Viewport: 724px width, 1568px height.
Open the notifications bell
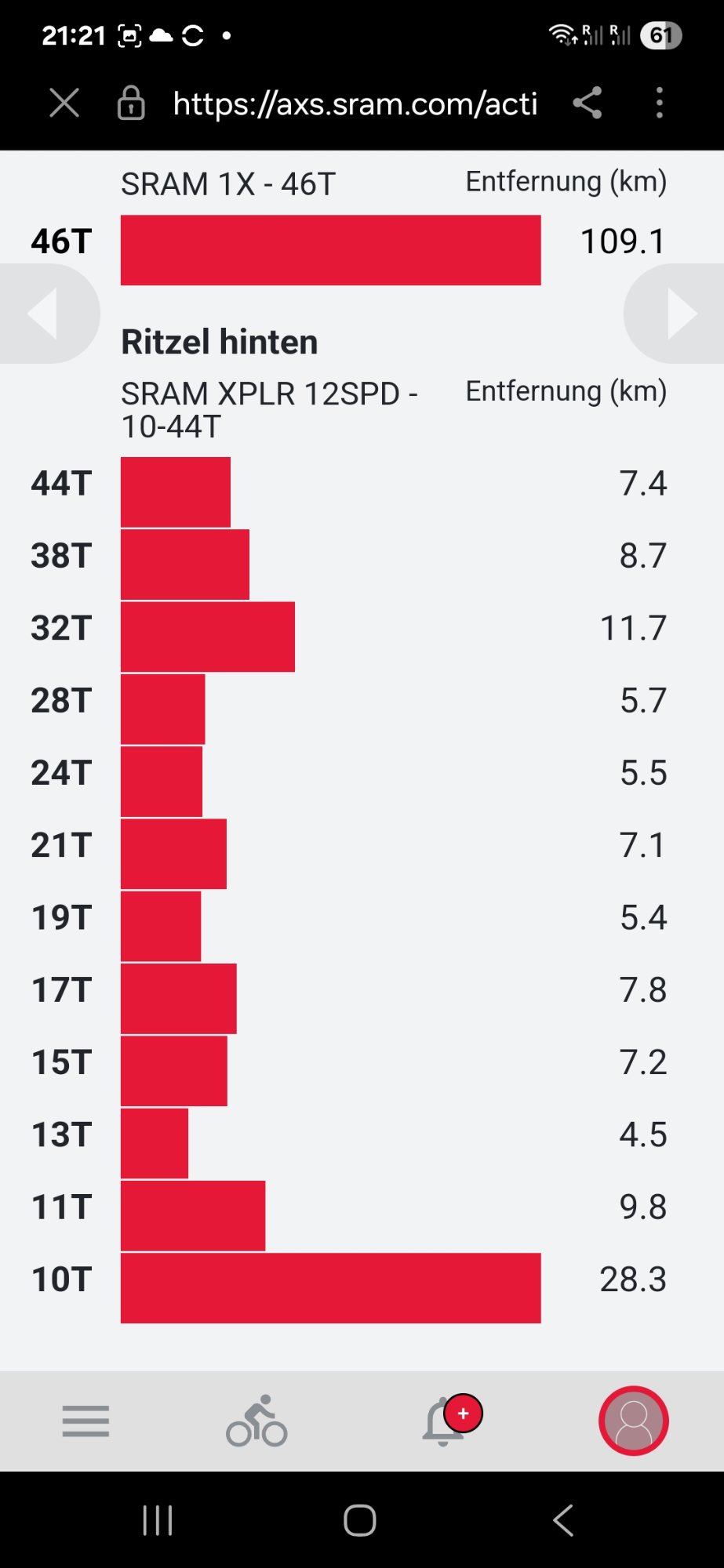coord(446,1421)
